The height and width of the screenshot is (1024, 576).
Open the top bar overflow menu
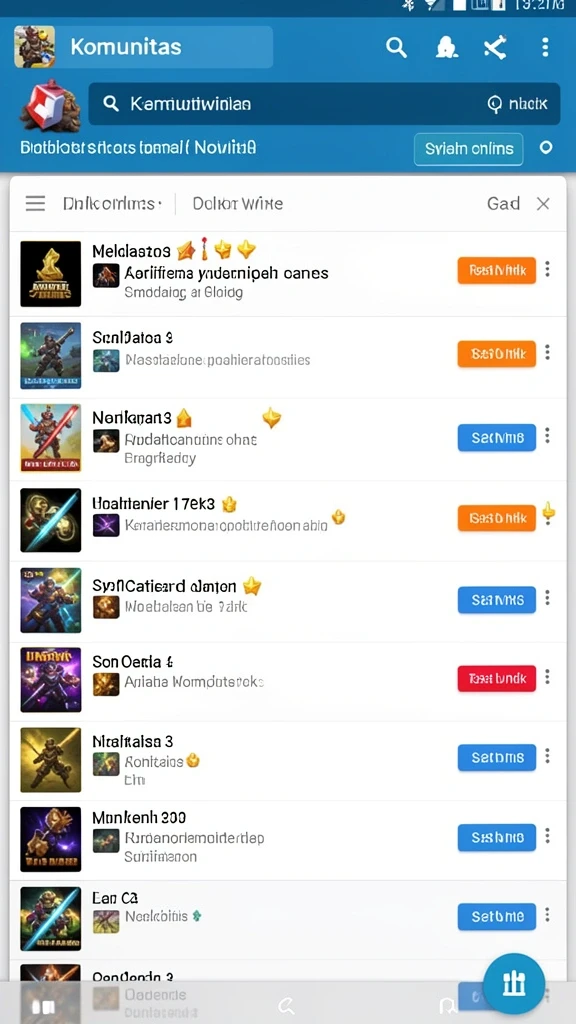pyautogui.click(x=545, y=47)
